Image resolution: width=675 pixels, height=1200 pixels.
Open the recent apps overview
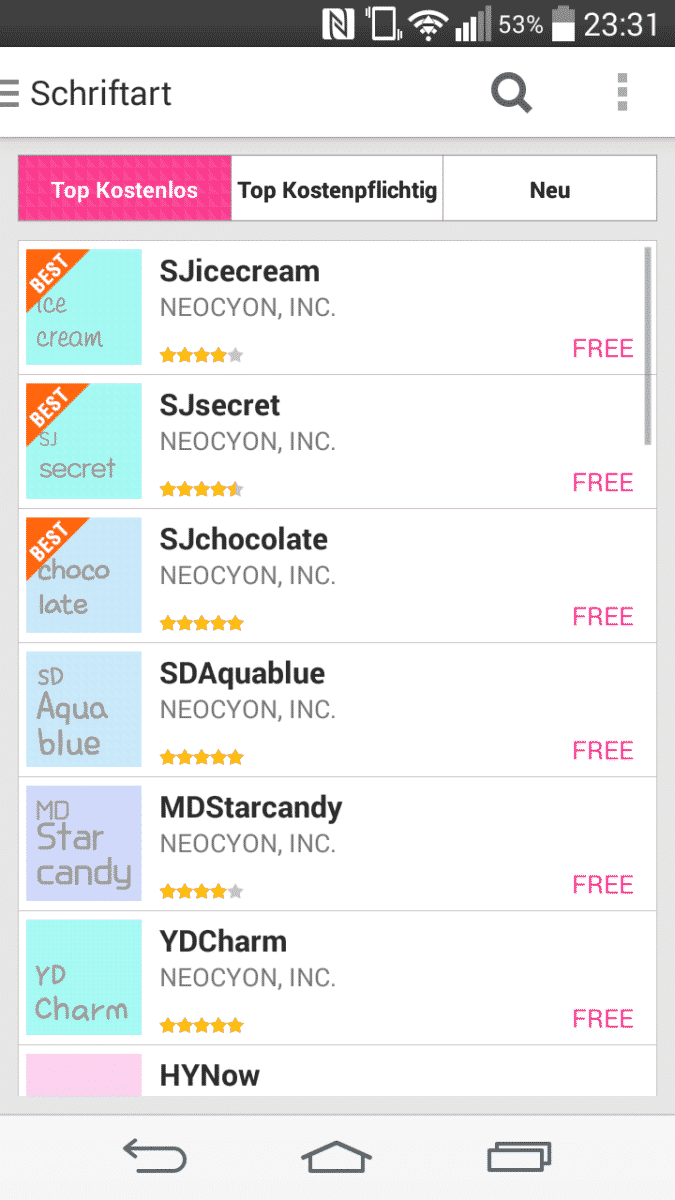[519, 1157]
